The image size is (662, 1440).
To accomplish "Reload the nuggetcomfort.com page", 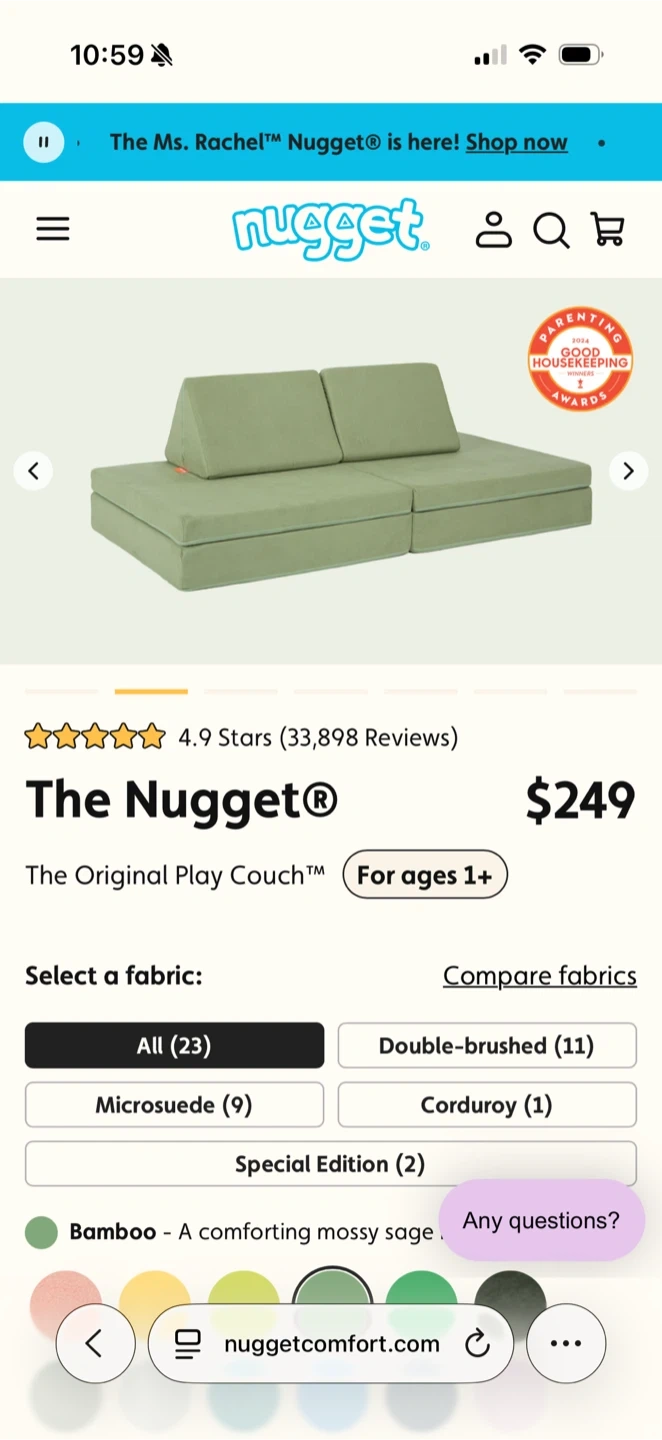I will coord(478,1343).
